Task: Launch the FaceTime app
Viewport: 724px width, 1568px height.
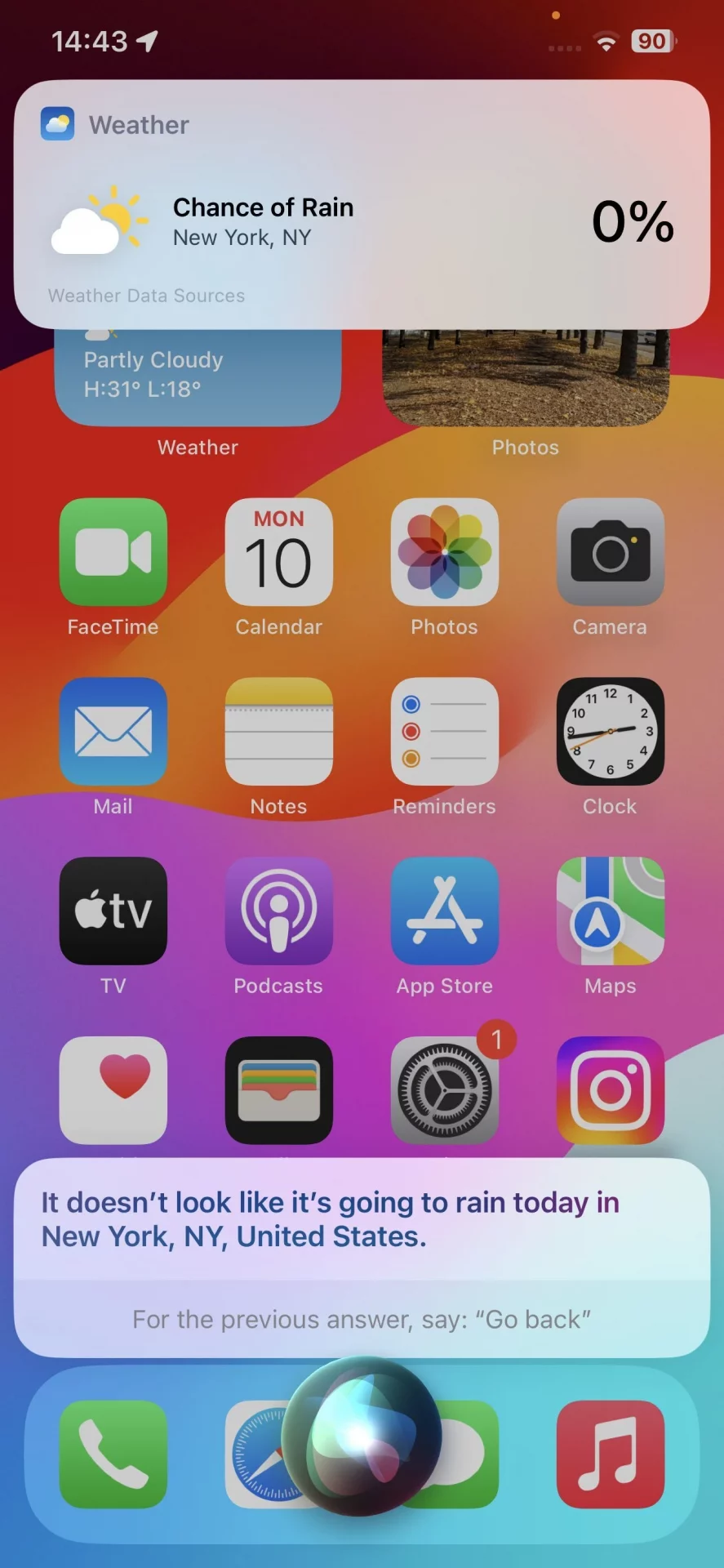Action: (x=113, y=552)
